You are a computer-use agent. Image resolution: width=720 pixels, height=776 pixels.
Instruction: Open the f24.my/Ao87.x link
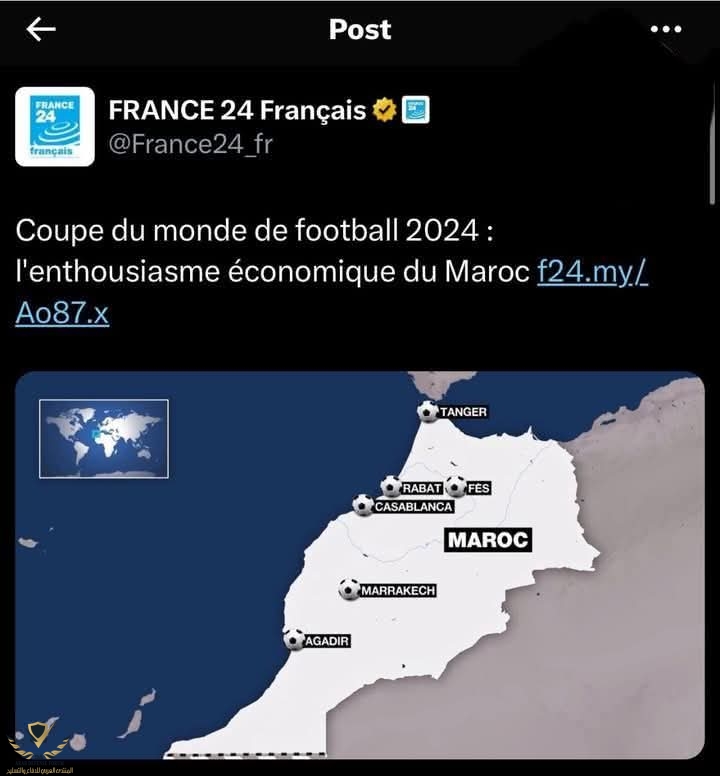pos(593,273)
